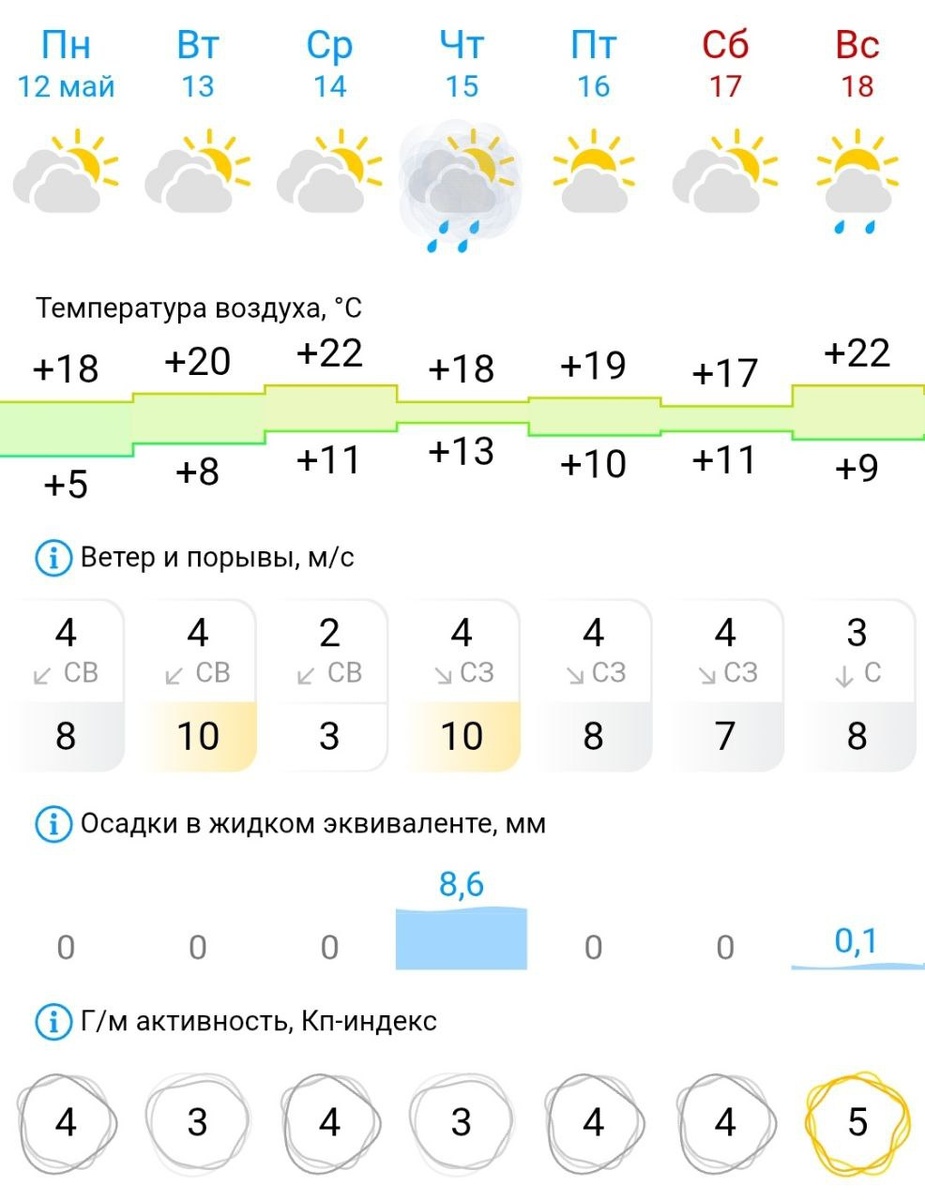The image size is (925, 1200).
Task: Click the +22 temperature for Wednesday
Action: point(330,352)
